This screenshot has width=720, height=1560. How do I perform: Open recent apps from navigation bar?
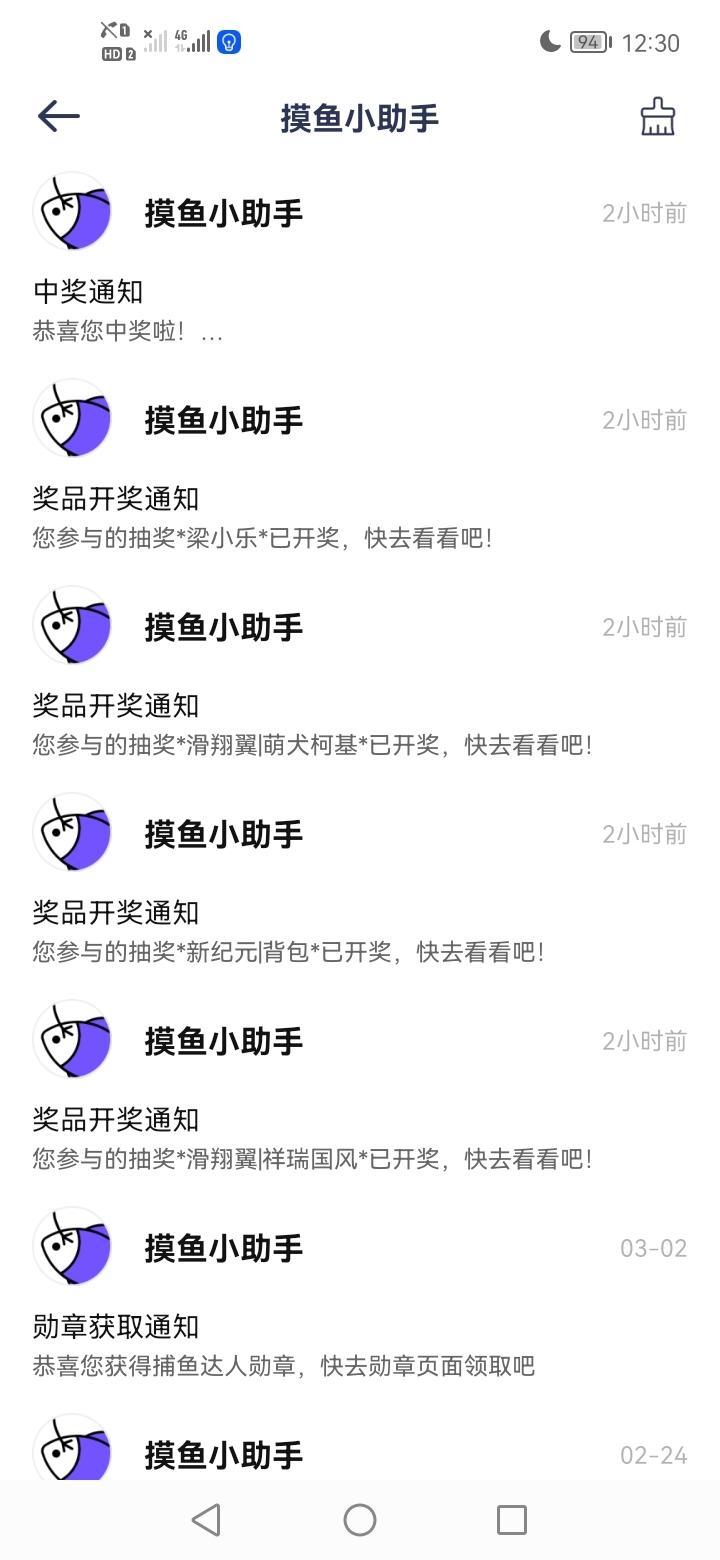512,1520
